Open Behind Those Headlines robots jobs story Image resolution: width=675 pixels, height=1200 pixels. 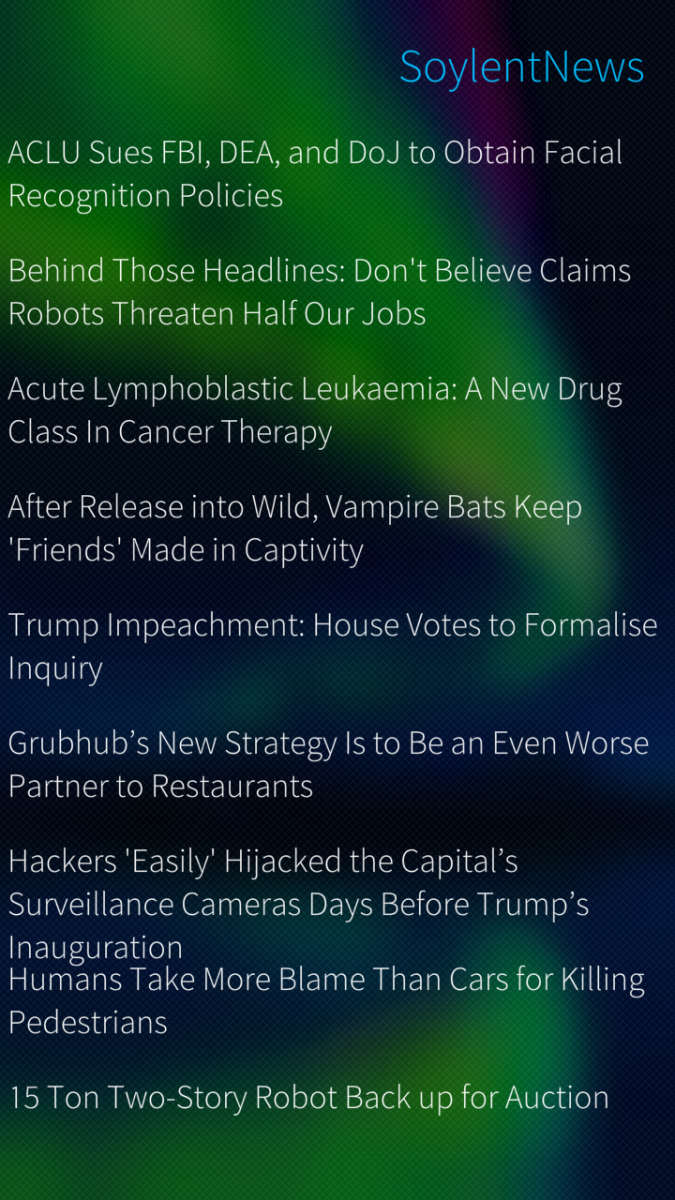pyautogui.click(x=319, y=292)
